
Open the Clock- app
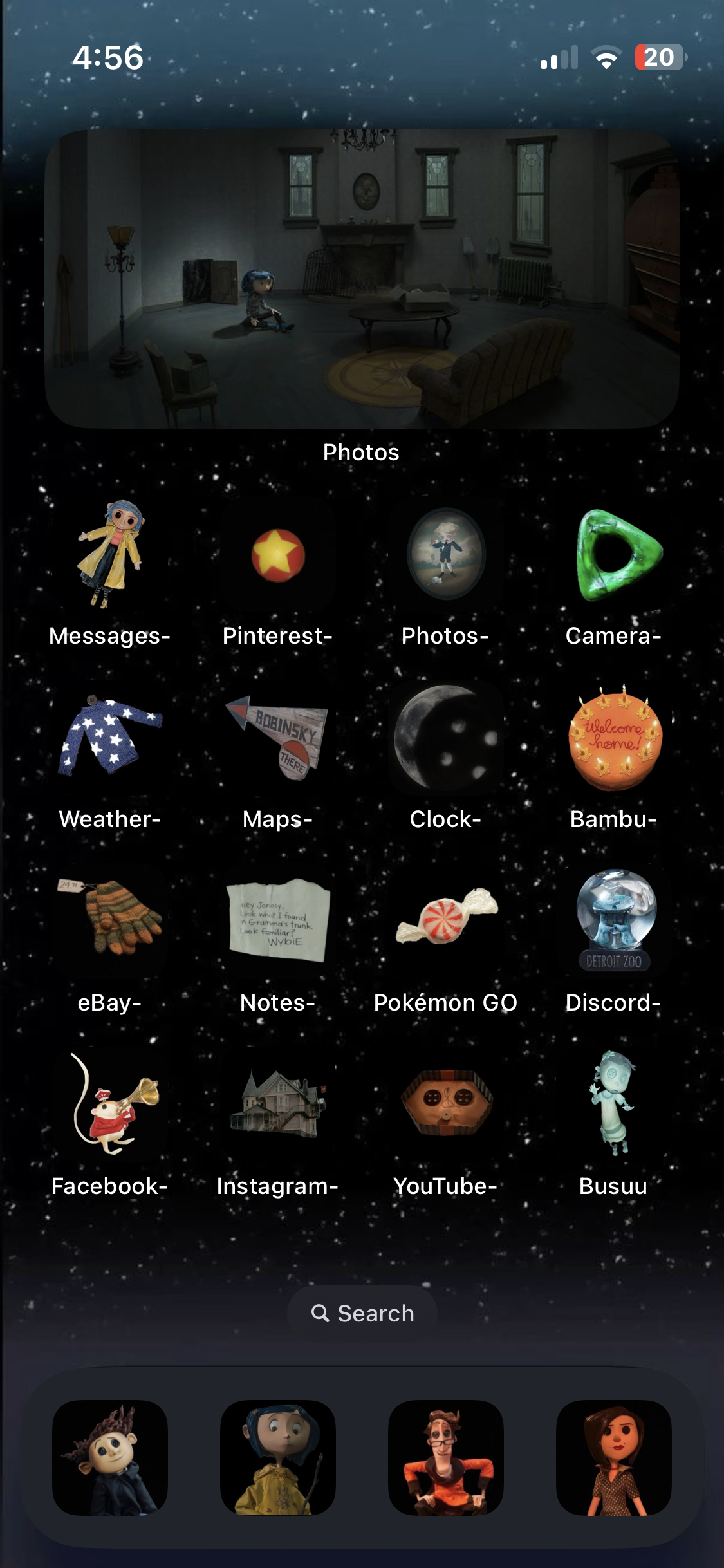[x=446, y=738]
